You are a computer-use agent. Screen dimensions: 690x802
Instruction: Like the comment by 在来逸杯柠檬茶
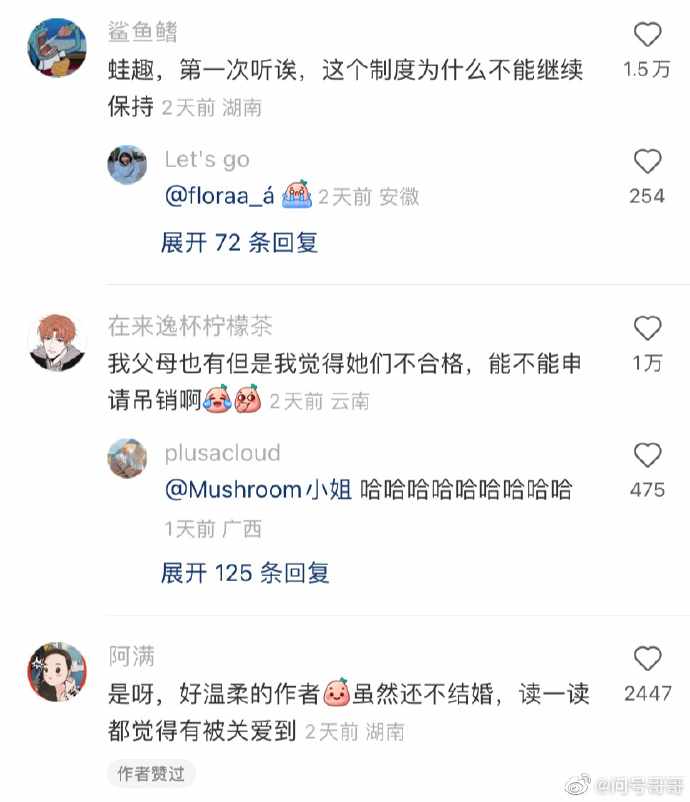[x=648, y=328]
